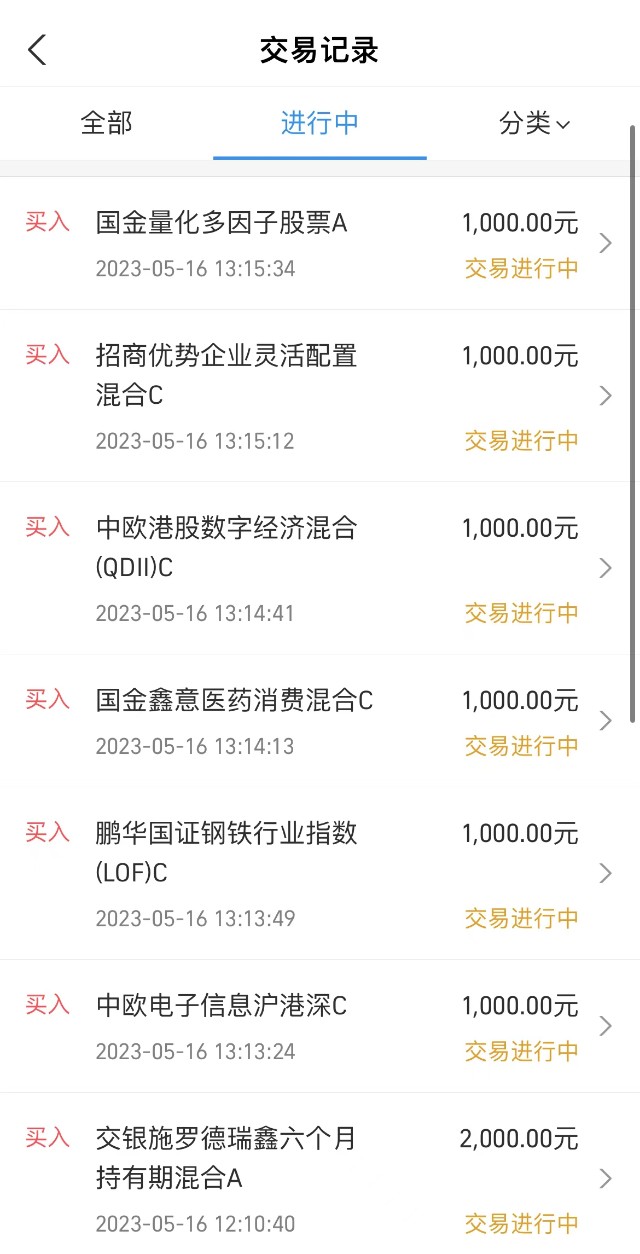Expand the 分类 dropdown filter
Screen dimensions: 640x1254
click(x=534, y=123)
